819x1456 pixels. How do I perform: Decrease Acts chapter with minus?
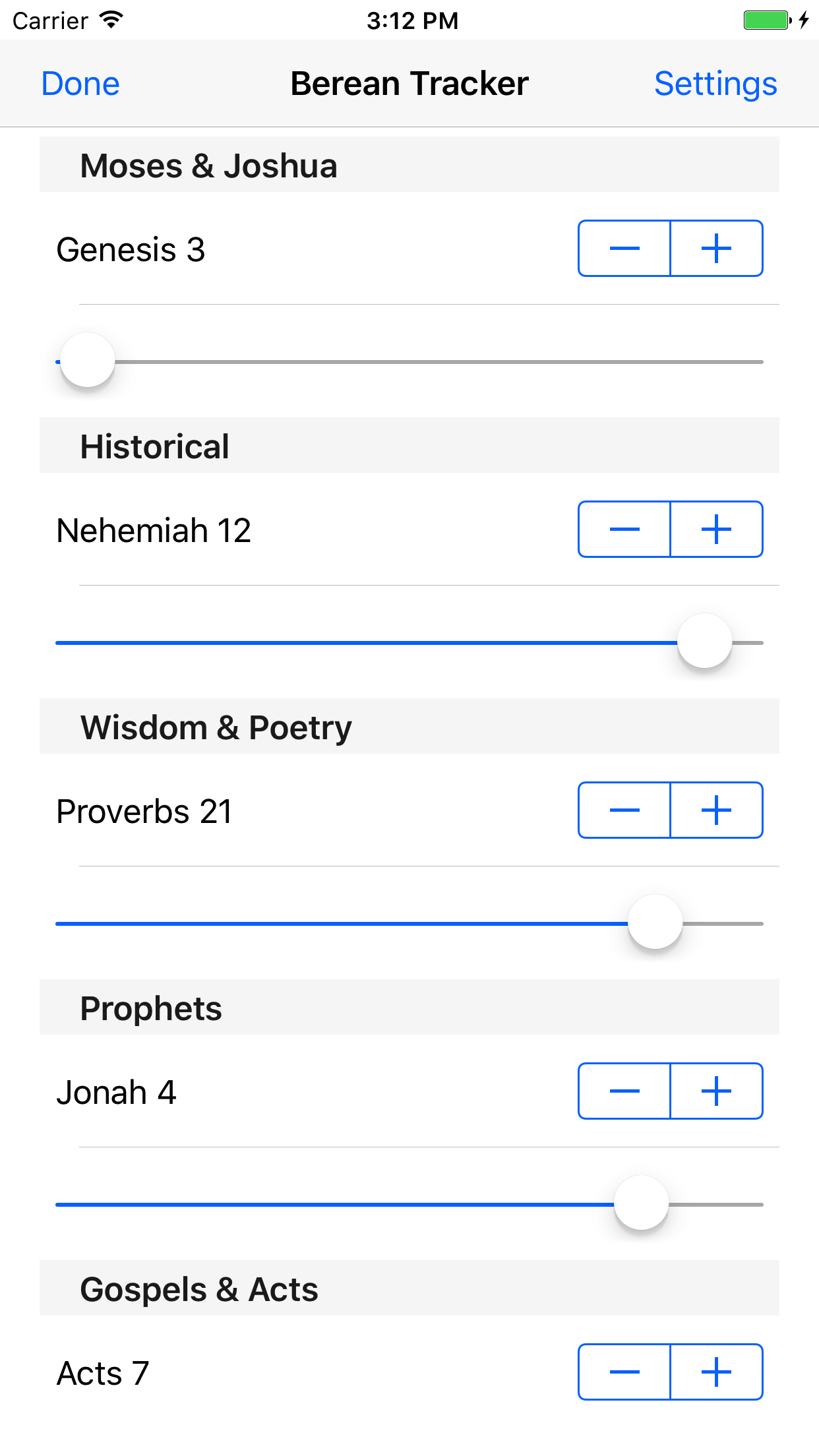(624, 1372)
